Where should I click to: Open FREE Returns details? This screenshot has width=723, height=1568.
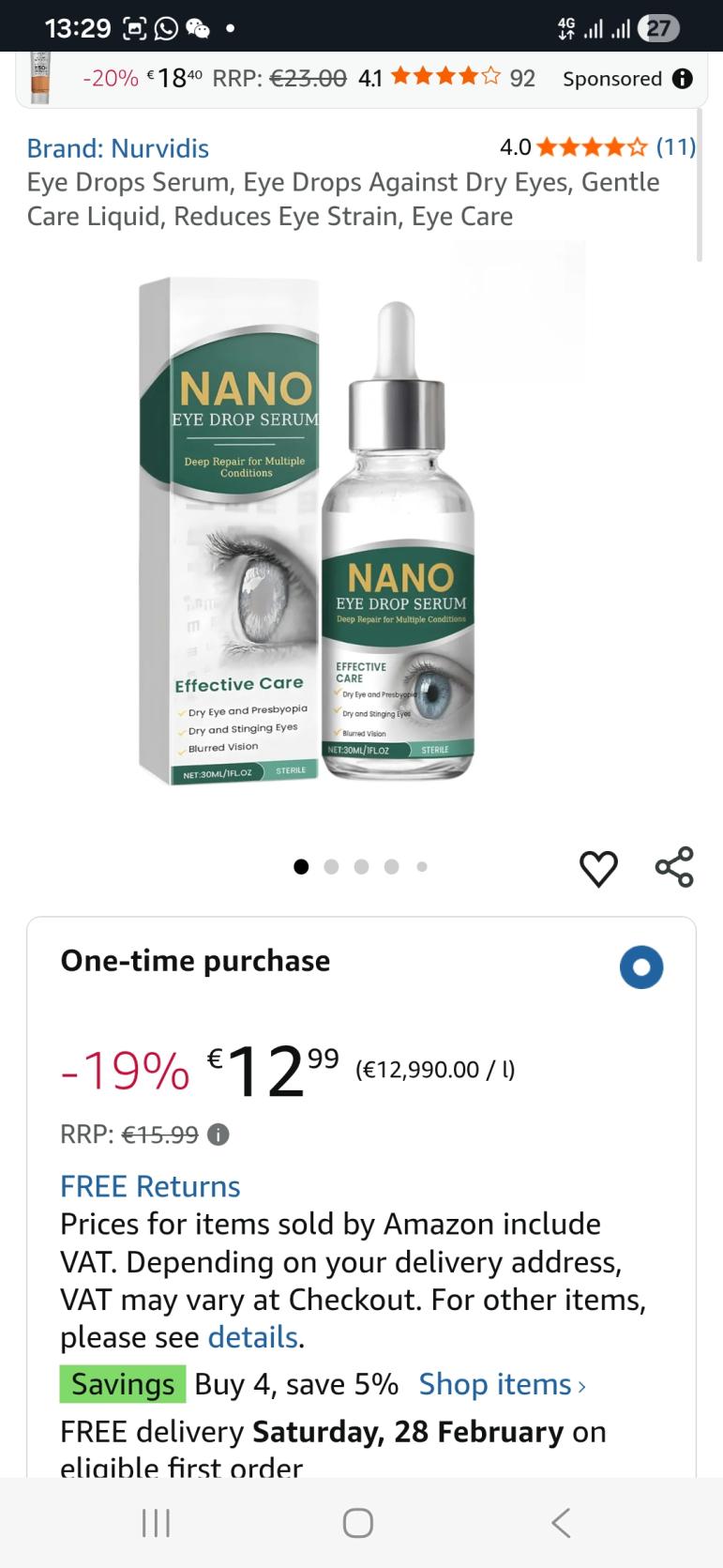click(150, 1186)
